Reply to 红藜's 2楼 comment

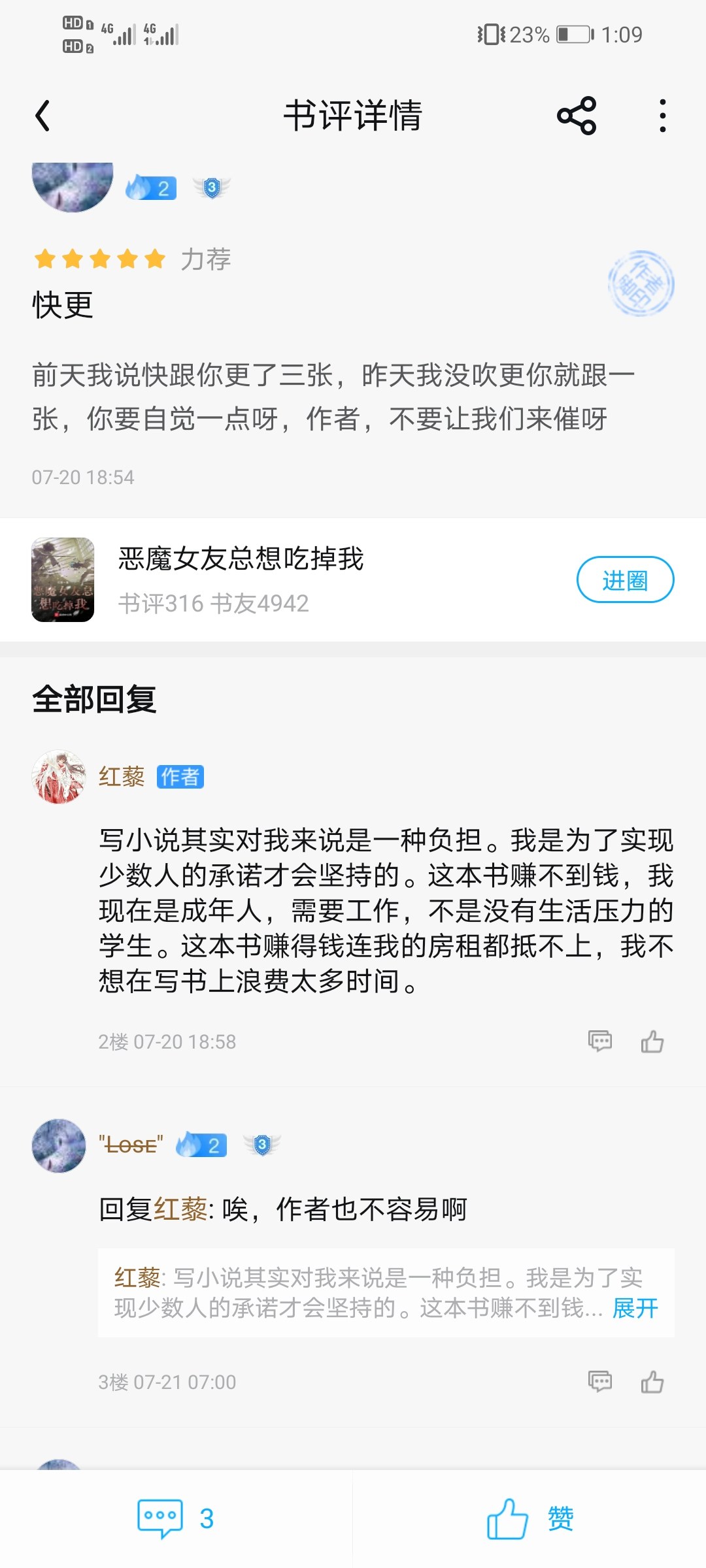pyautogui.click(x=599, y=1041)
